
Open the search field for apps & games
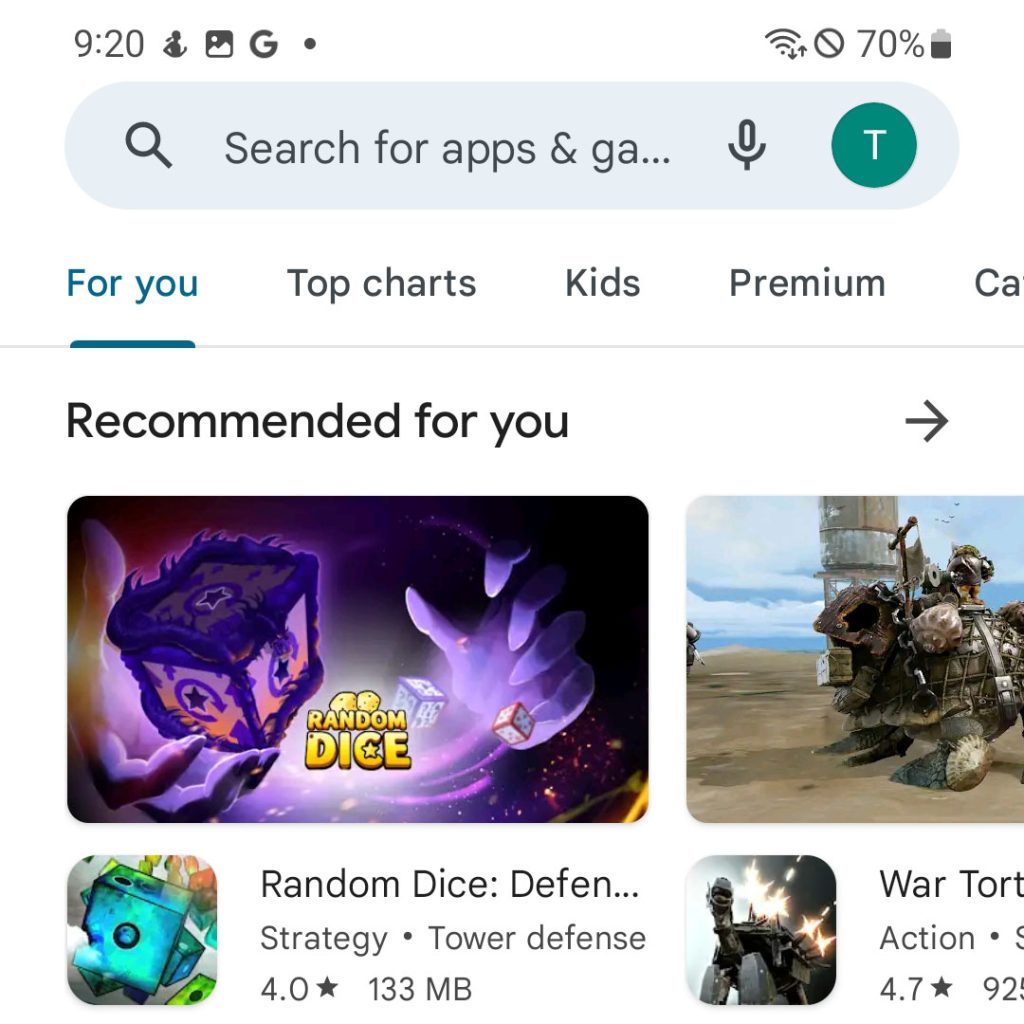pyautogui.click(x=445, y=148)
